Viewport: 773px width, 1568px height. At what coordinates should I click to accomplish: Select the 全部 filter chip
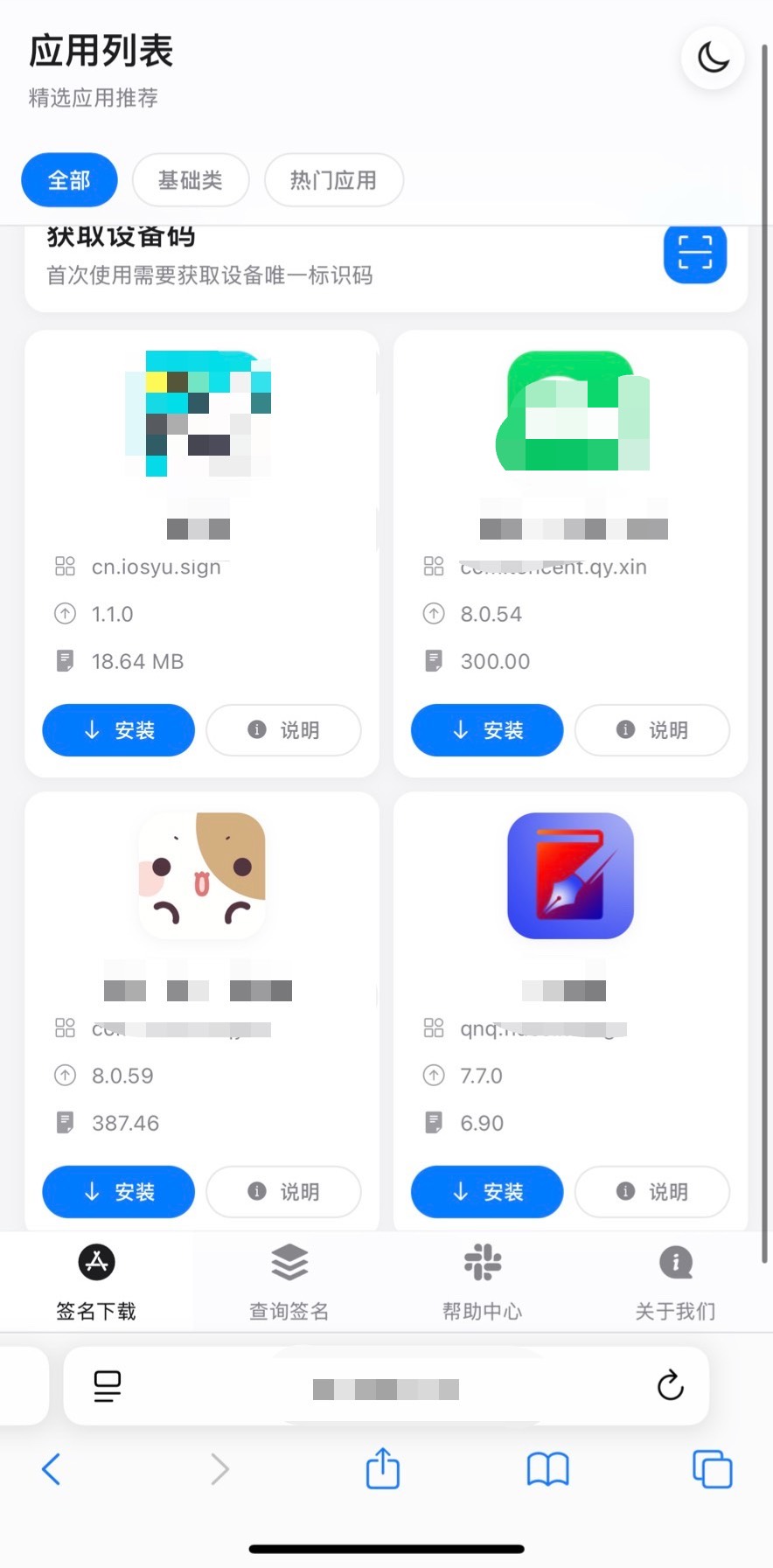click(x=69, y=180)
